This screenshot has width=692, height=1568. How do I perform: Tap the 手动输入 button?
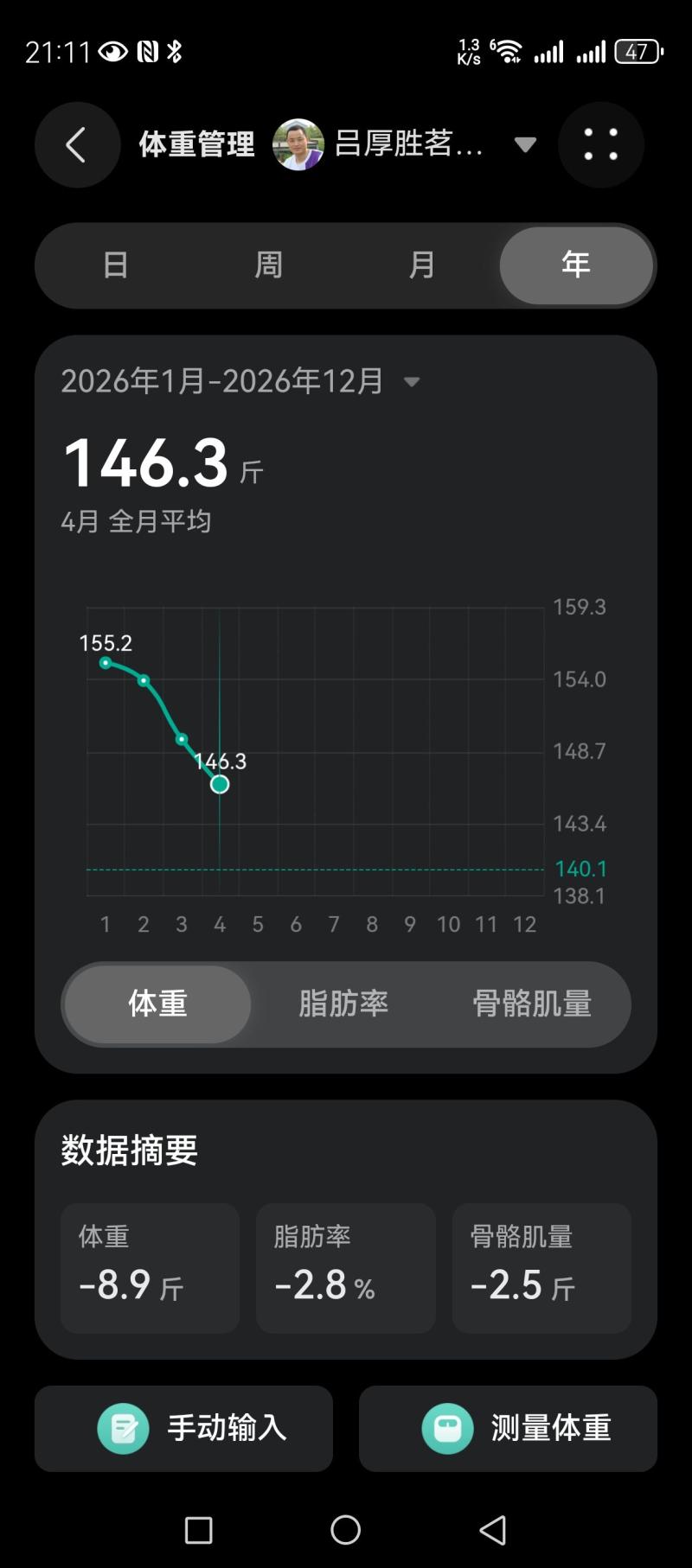(x=184, y=1428)
